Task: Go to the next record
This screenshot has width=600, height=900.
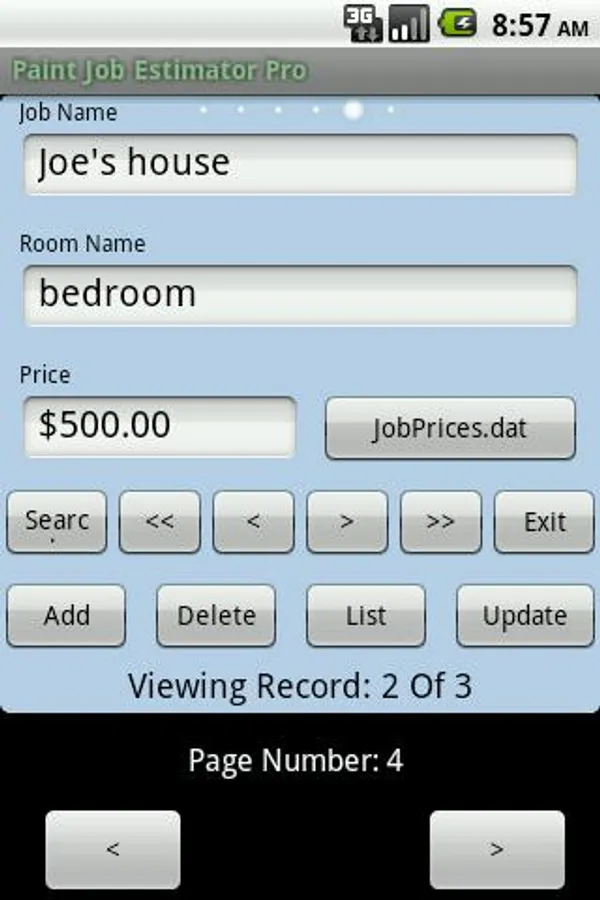Action: [x=347, y=521]
